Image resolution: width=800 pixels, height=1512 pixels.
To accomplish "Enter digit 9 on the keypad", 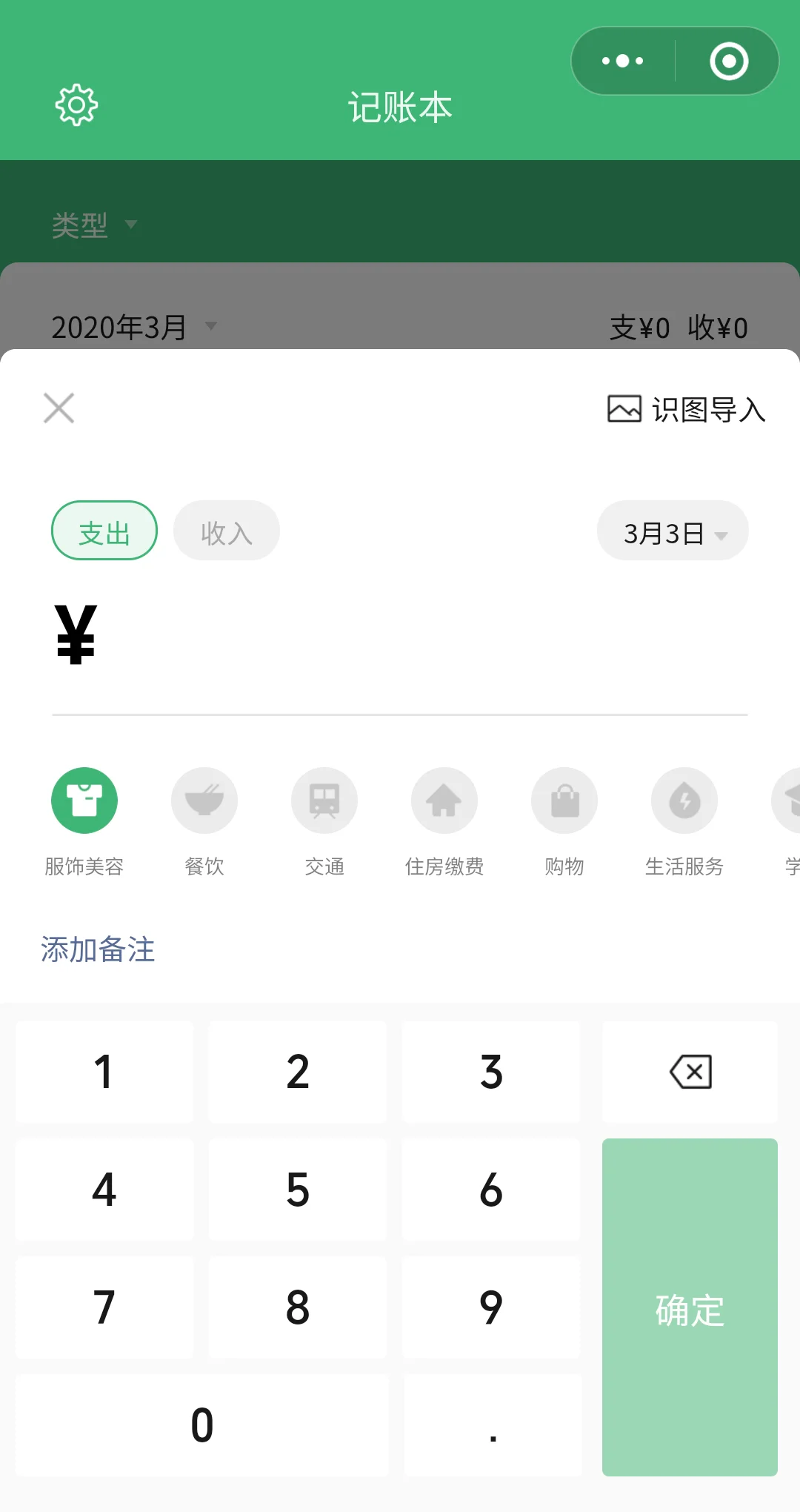I will pos(491,1307).
